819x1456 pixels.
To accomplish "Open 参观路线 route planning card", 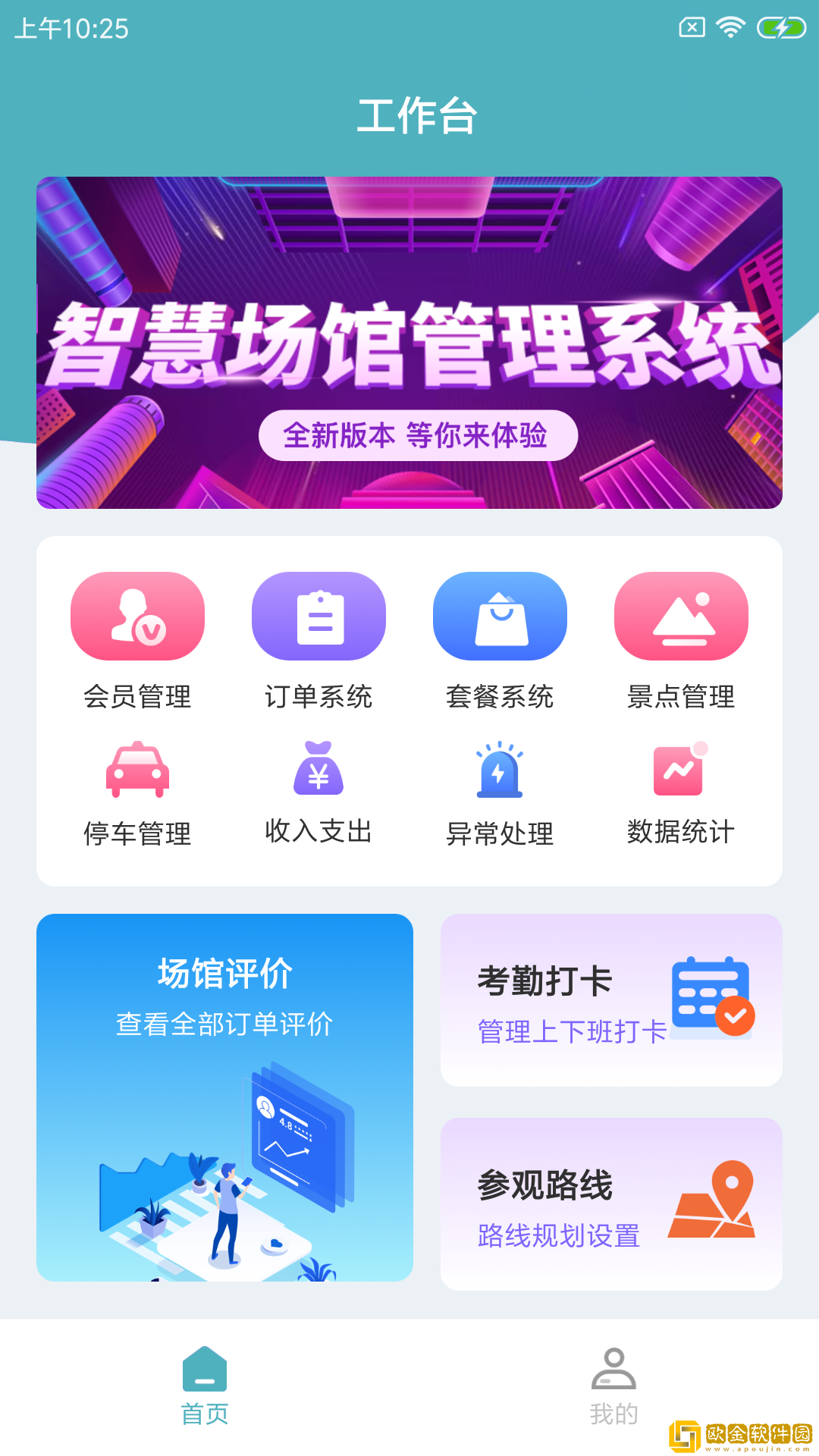I will [611, 1203].
